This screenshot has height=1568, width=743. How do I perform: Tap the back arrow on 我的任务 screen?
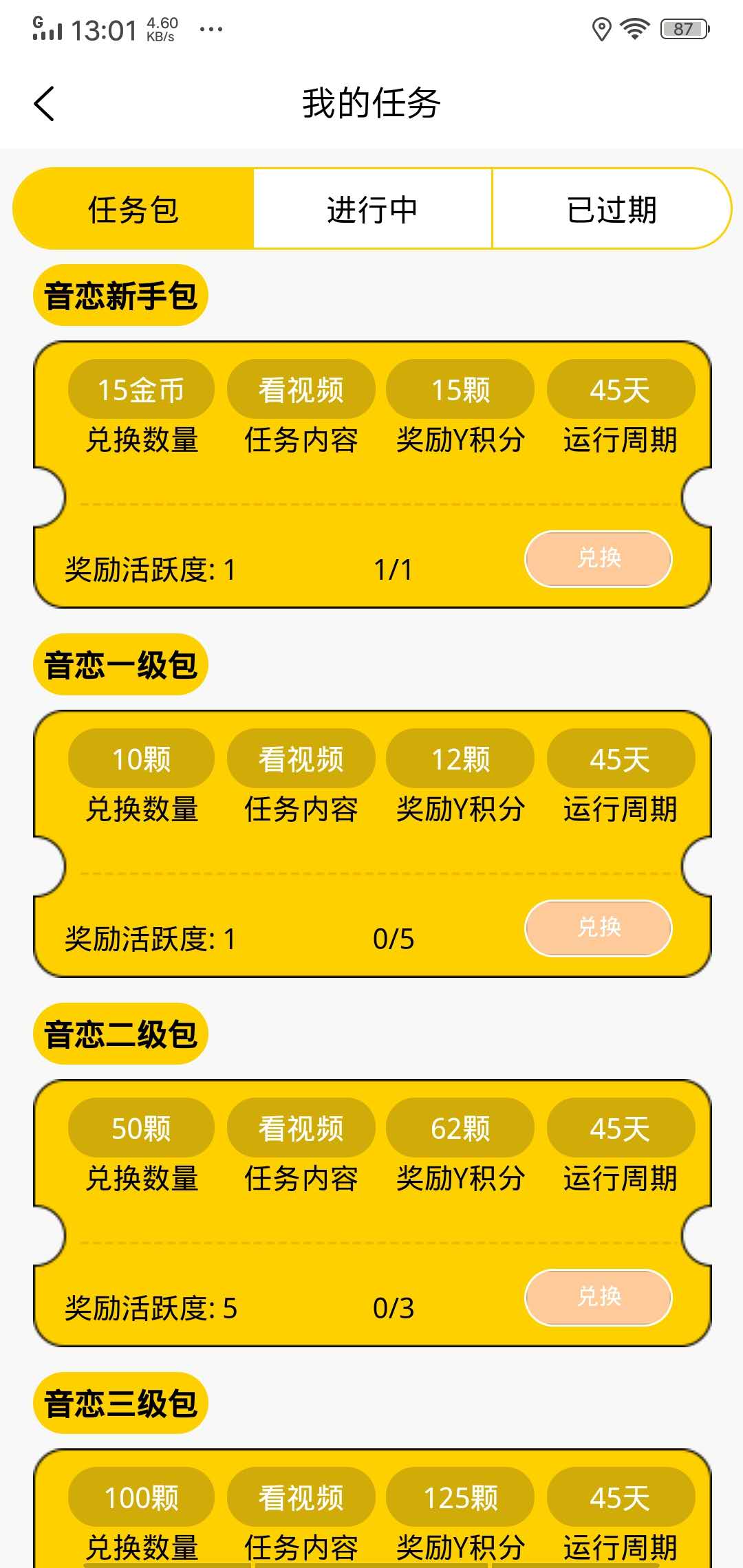pyautogui.click(x=44, y=102)
